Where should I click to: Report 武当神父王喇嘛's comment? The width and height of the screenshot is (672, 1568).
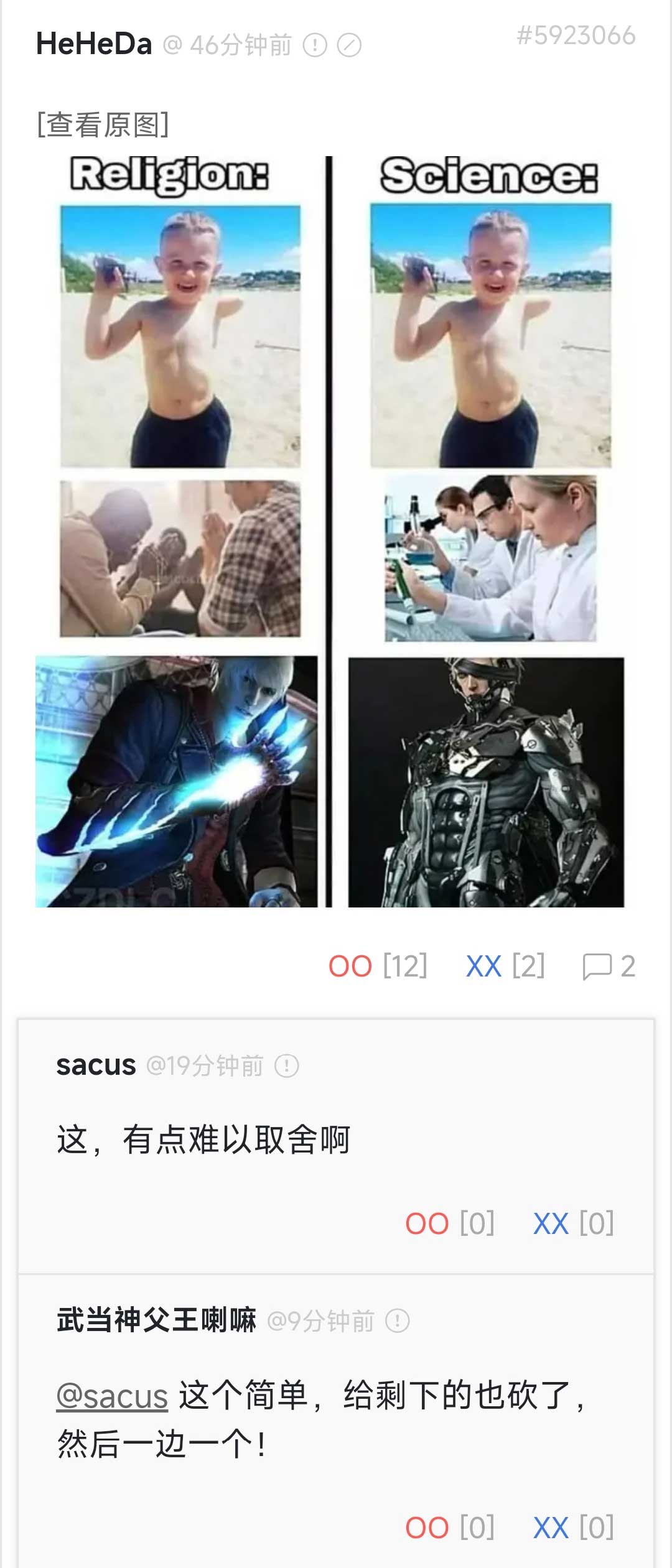coord(398,1320)
